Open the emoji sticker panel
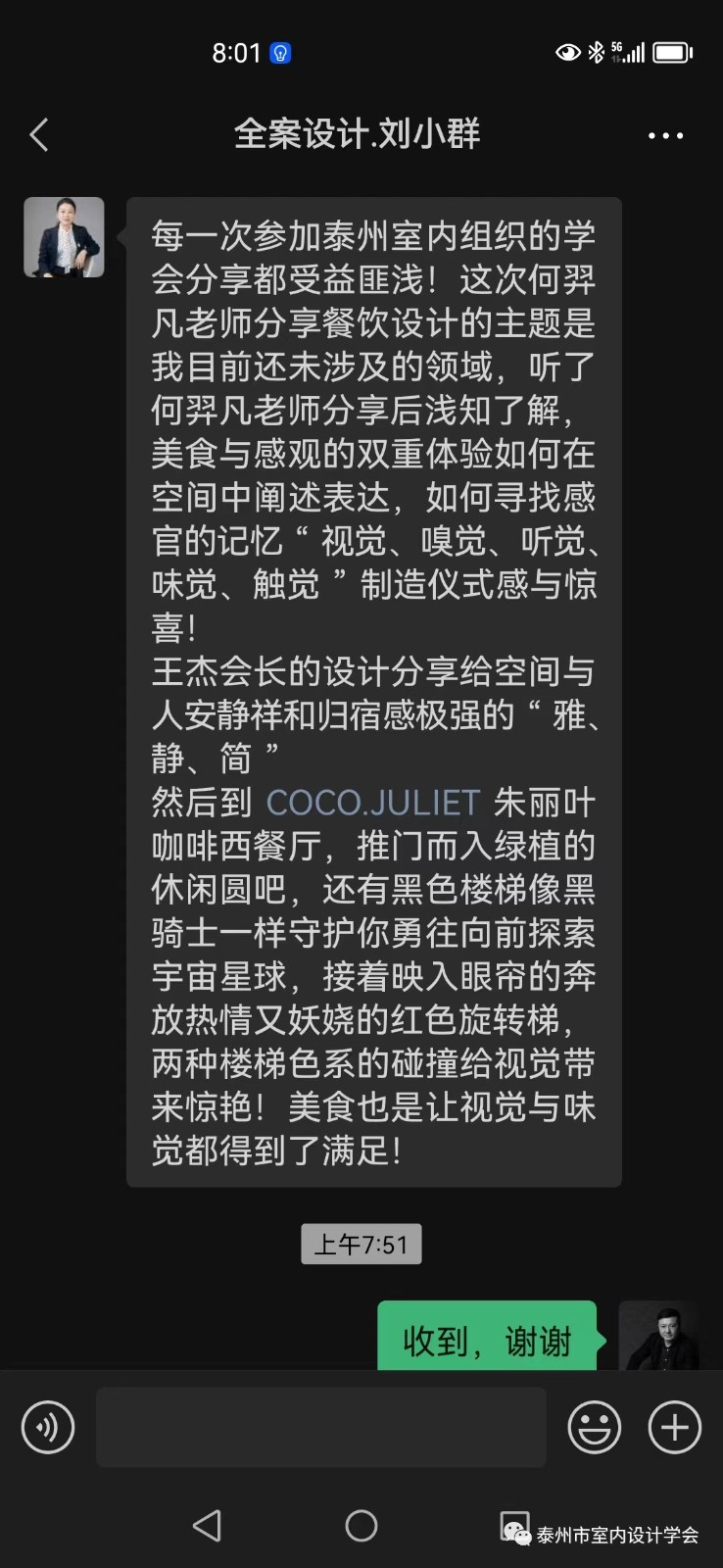This screenshot has height=1568, width=723. click(x=594, y=1427)
